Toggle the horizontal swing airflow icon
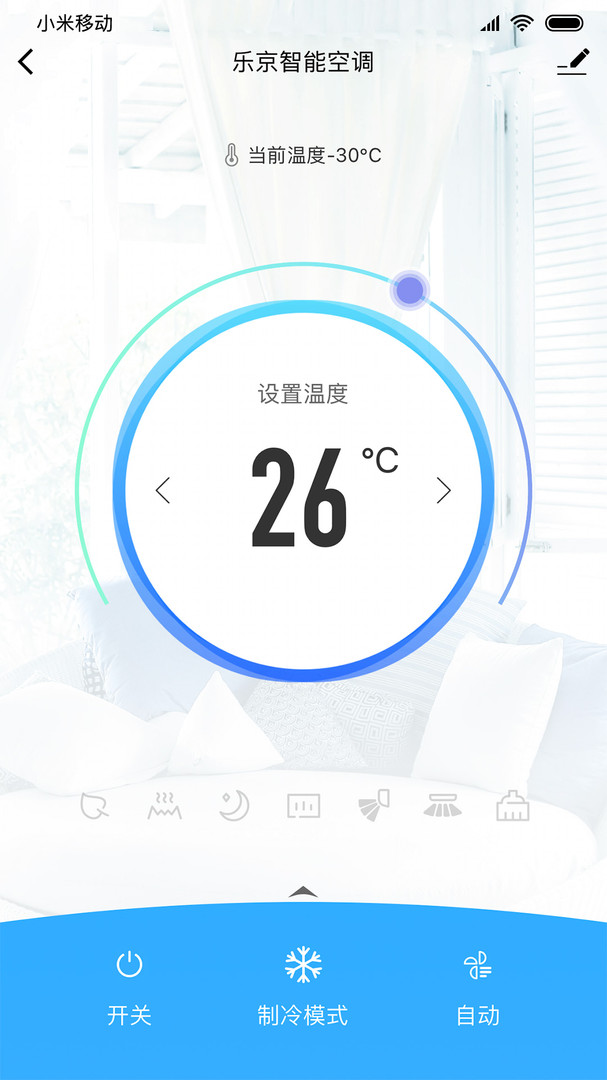 [x=442, y=805]
